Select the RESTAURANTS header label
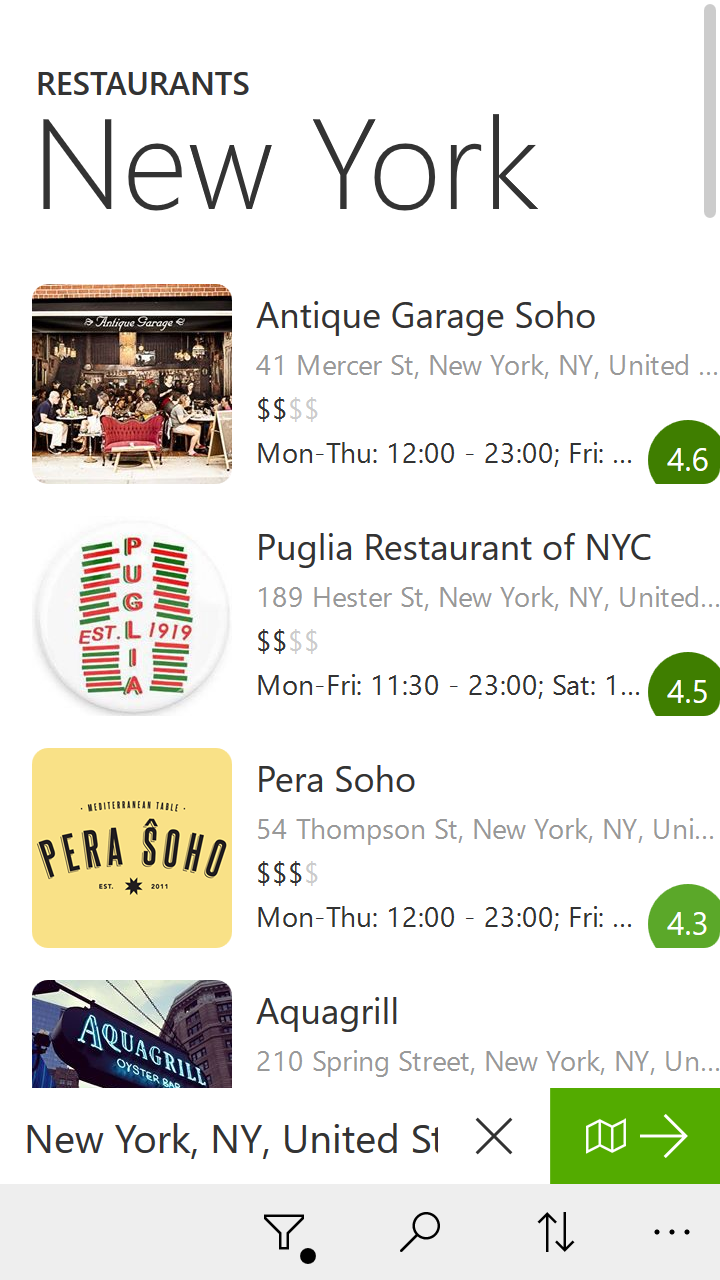Screen dimensions: 720x1280 (143, 84)
